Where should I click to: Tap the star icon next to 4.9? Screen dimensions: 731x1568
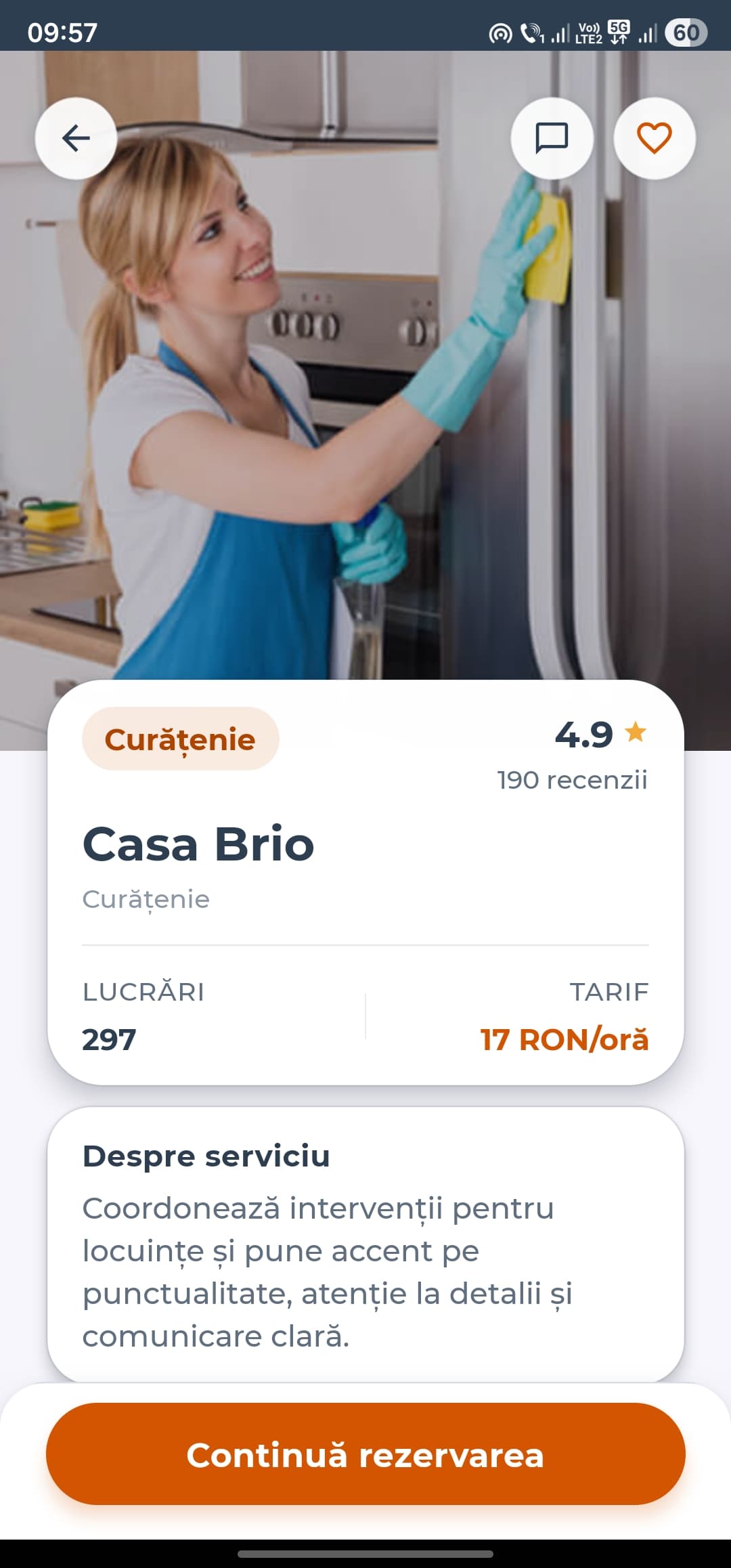635,733
